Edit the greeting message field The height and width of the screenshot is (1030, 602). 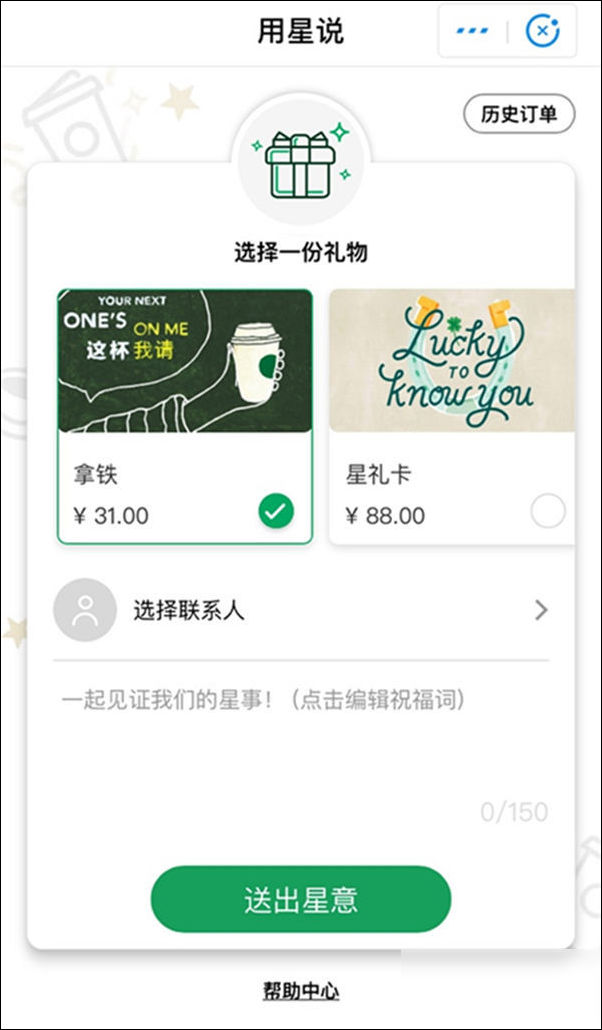tap(300, 740)
